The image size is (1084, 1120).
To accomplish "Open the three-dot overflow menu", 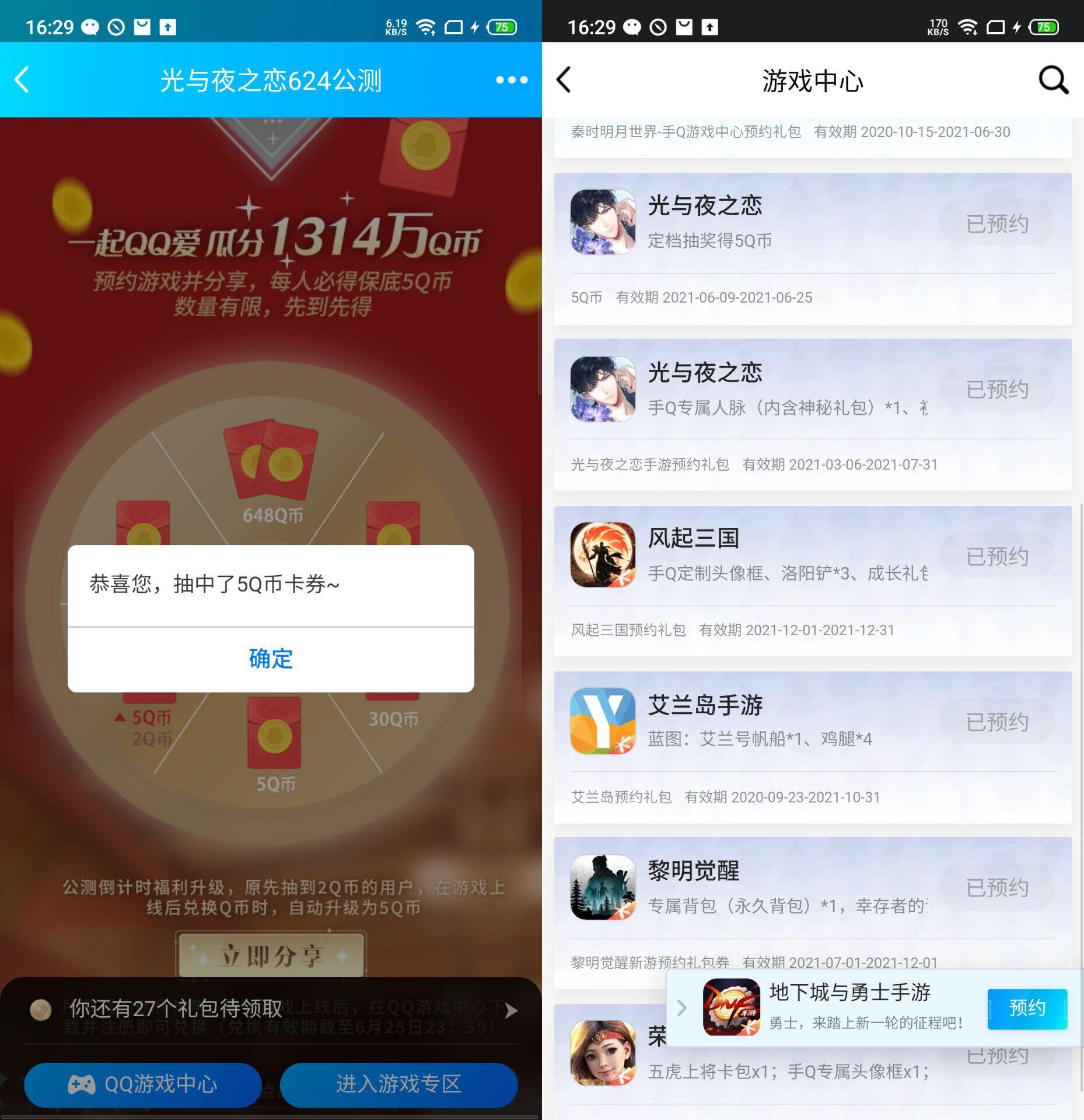I will pos(511,80).
